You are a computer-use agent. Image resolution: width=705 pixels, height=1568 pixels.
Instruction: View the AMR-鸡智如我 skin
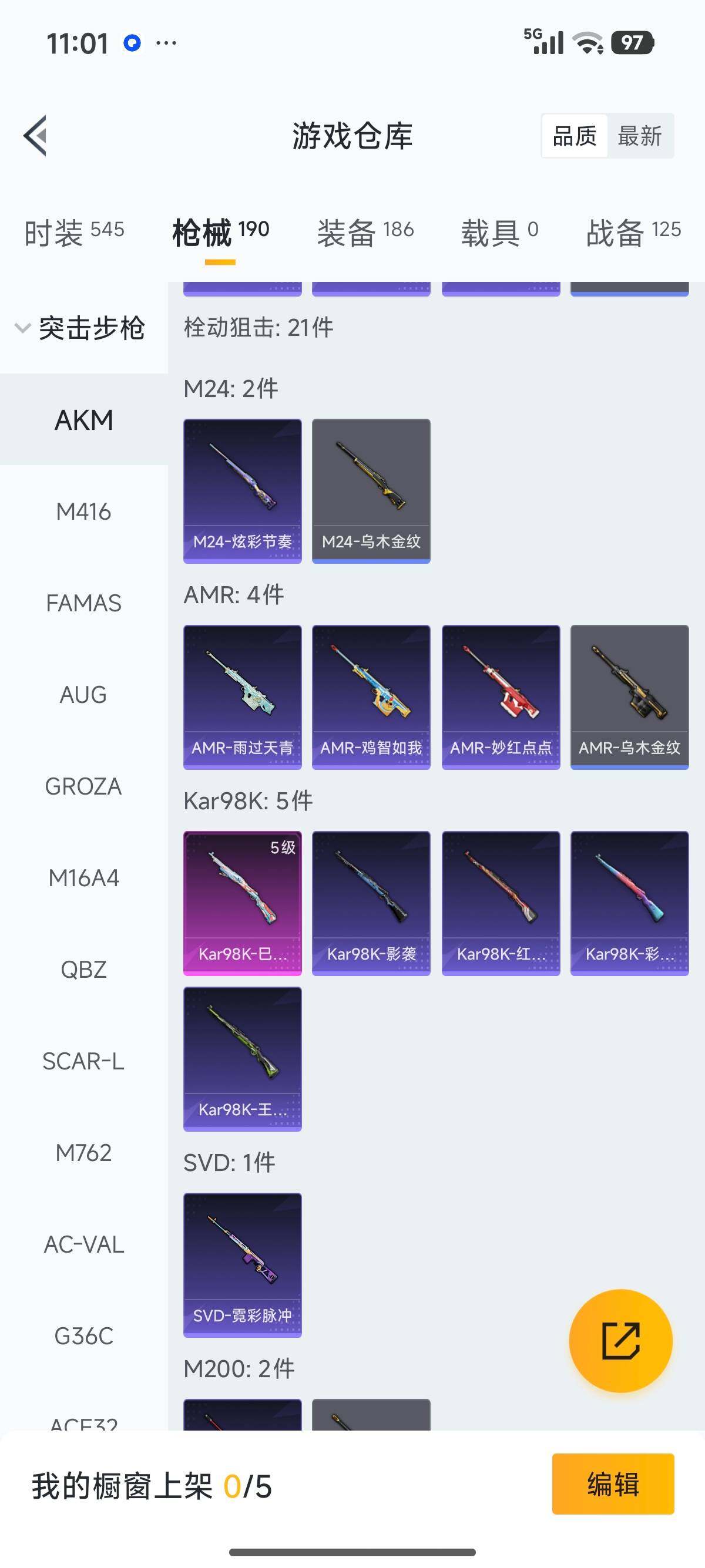(x=371, y=696)
